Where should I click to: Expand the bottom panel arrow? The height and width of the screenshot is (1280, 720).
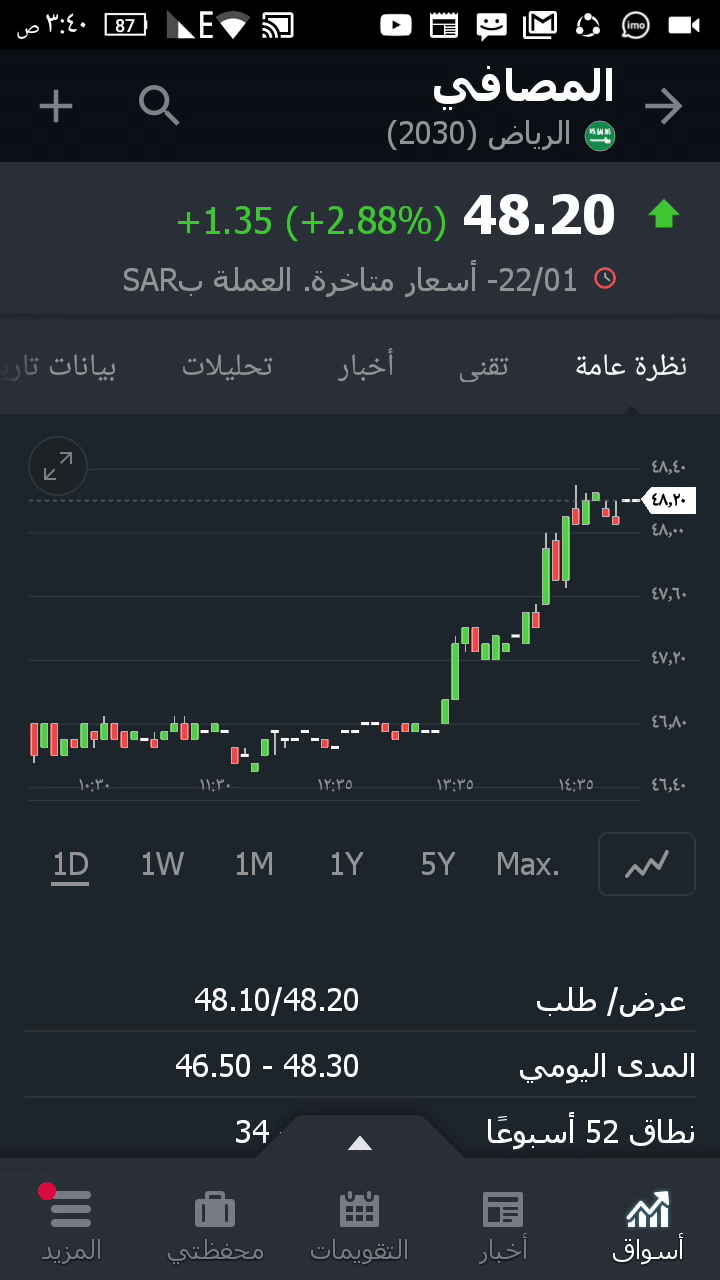pos(360,1143)
